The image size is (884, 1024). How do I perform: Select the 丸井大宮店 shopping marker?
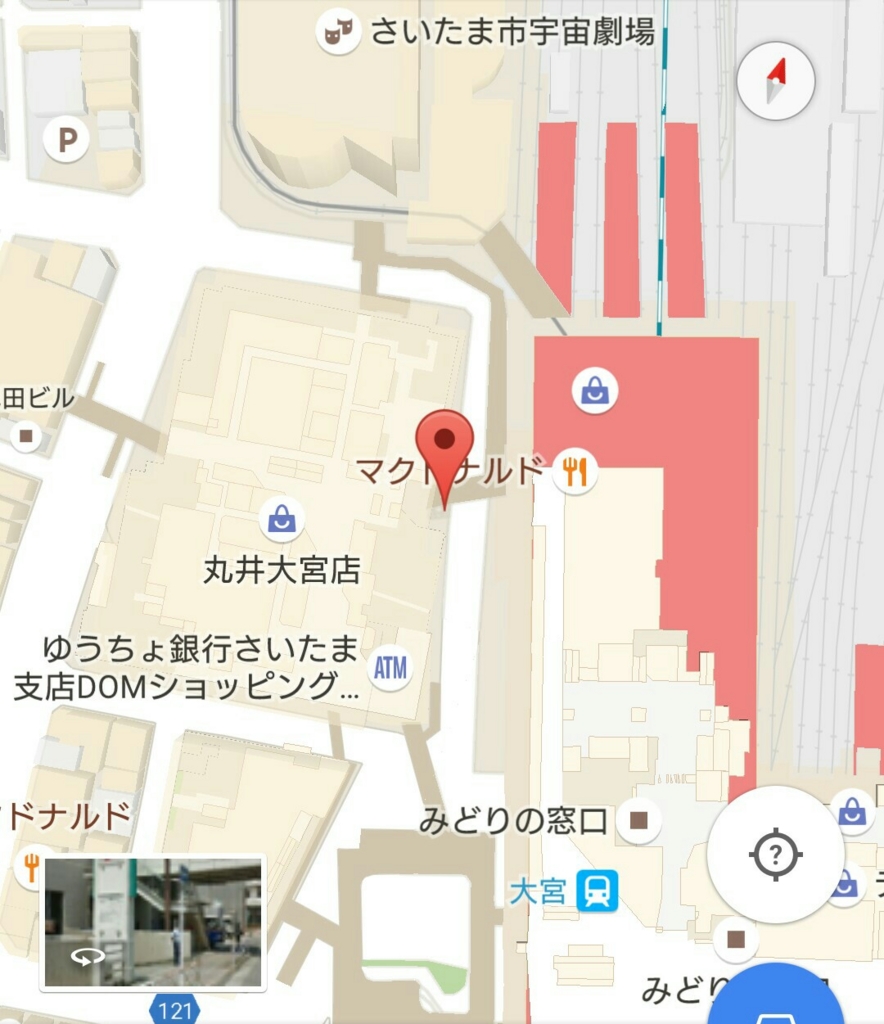282,519
